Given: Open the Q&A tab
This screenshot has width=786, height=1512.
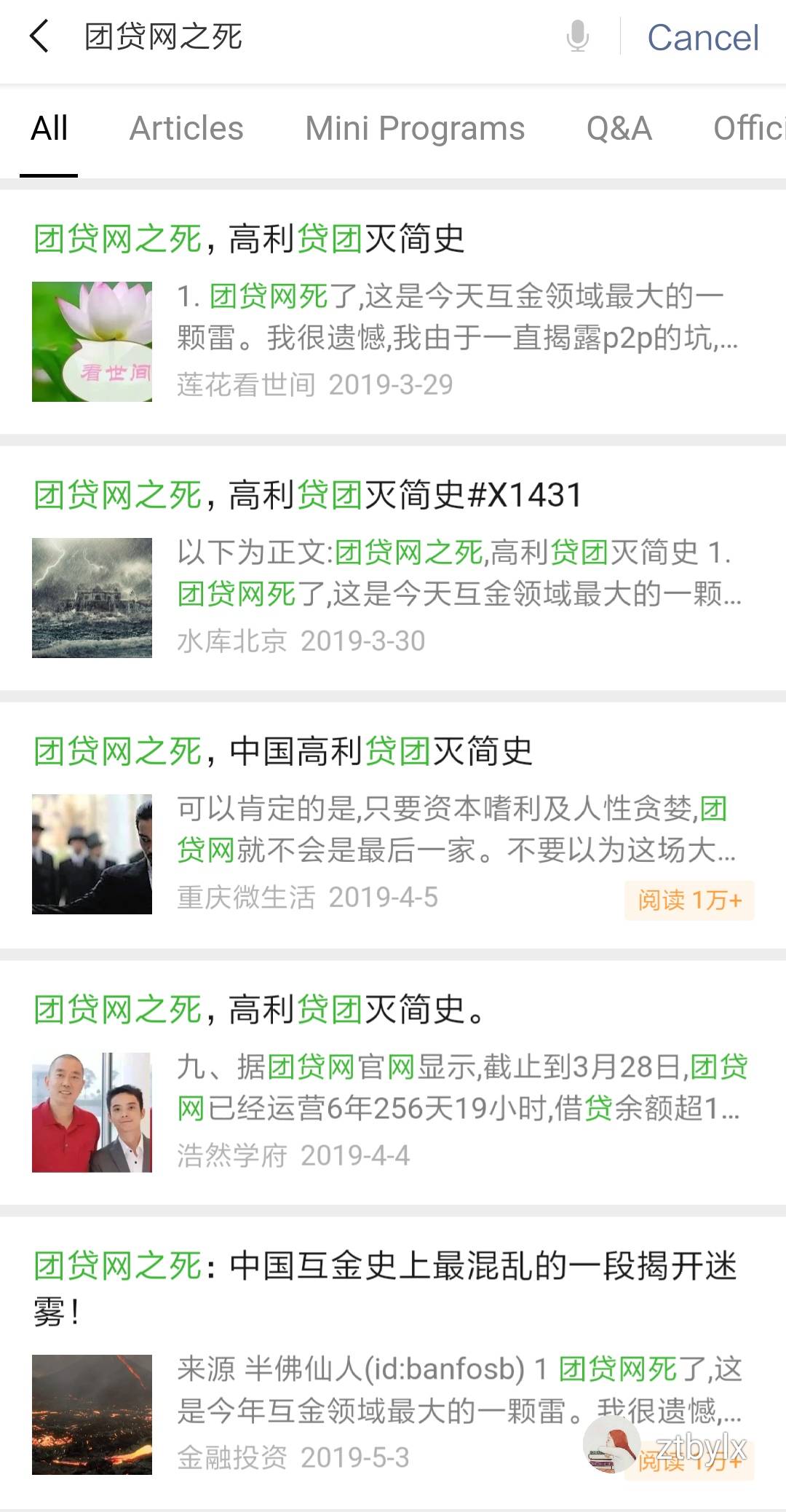Looking at the screenshot, I should [619, 128].
